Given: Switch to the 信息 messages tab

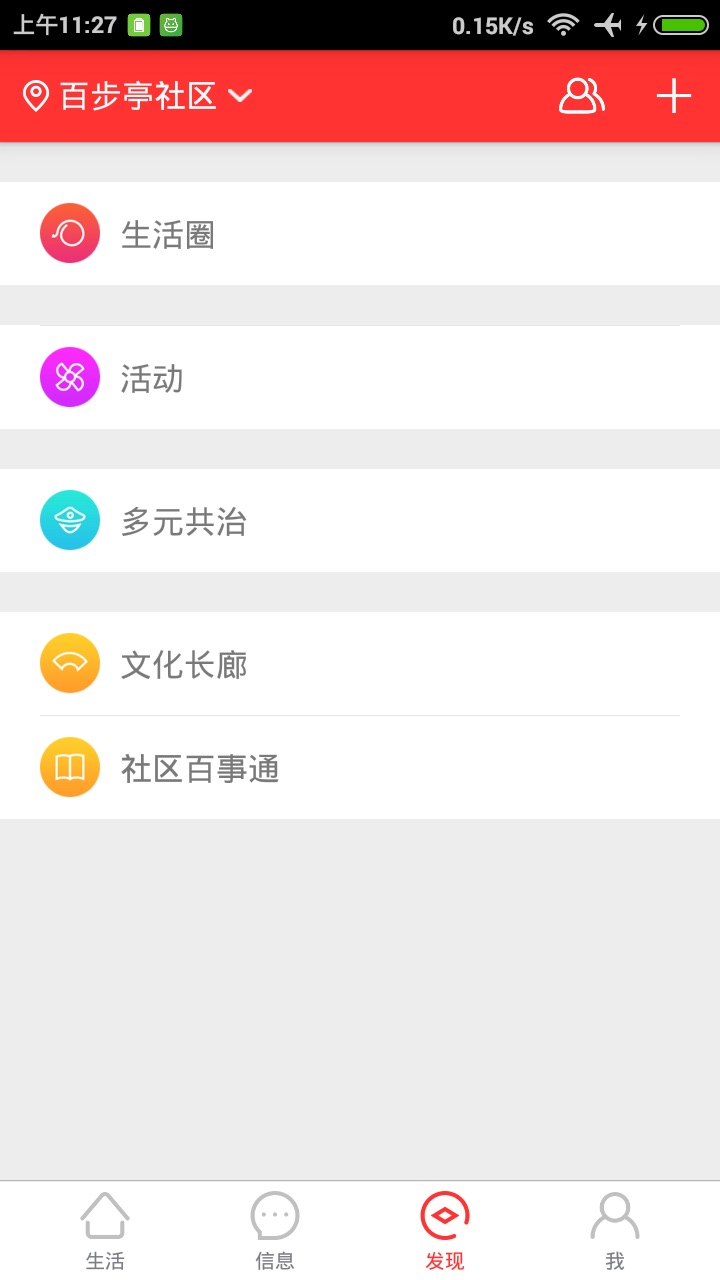Looking at the screenshot, I should pyautogui.click(x=274, y=1230).
